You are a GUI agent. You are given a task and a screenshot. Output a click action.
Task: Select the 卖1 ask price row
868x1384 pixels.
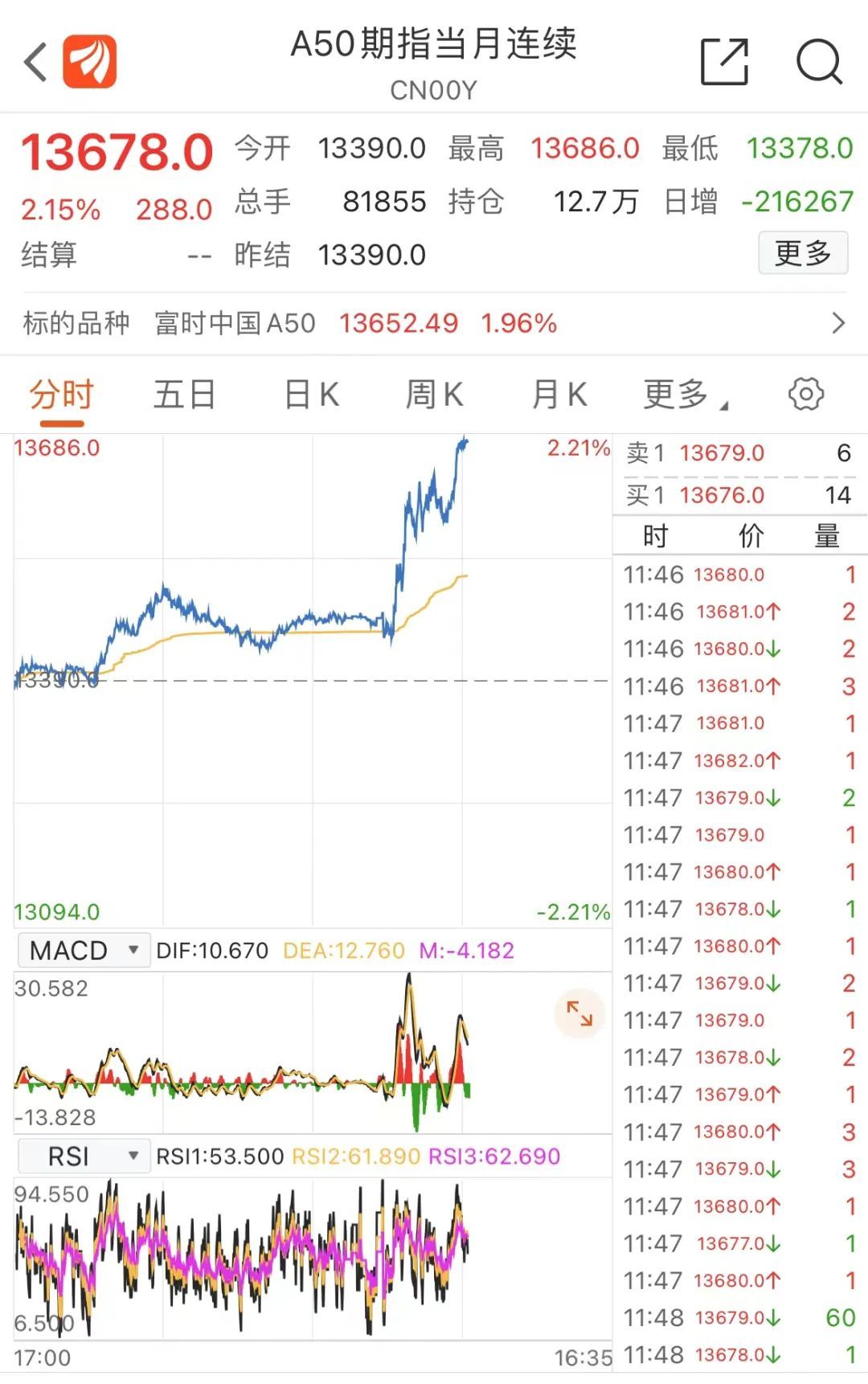[x=736, y=453]
